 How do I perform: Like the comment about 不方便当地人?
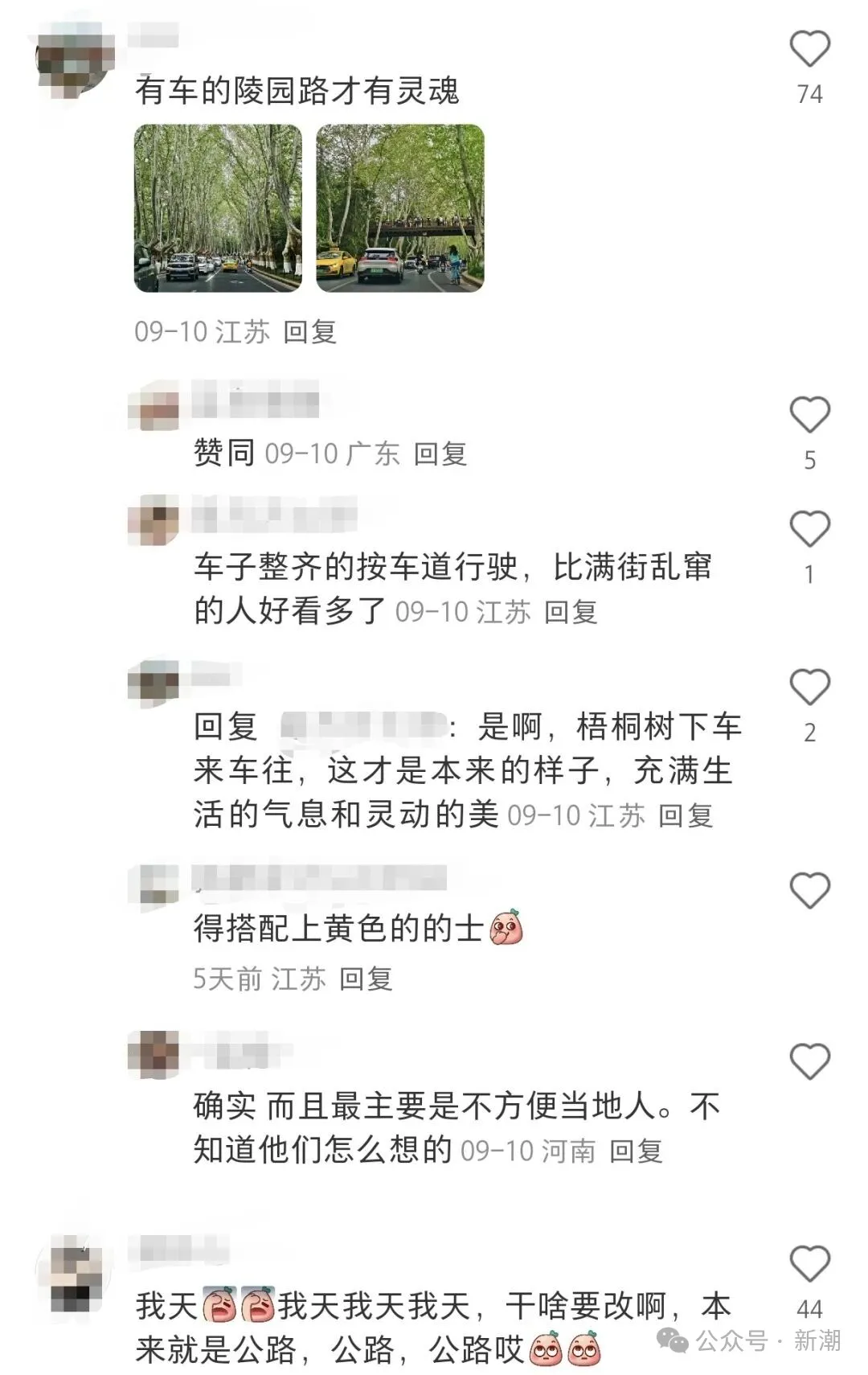click(809, 1061)
